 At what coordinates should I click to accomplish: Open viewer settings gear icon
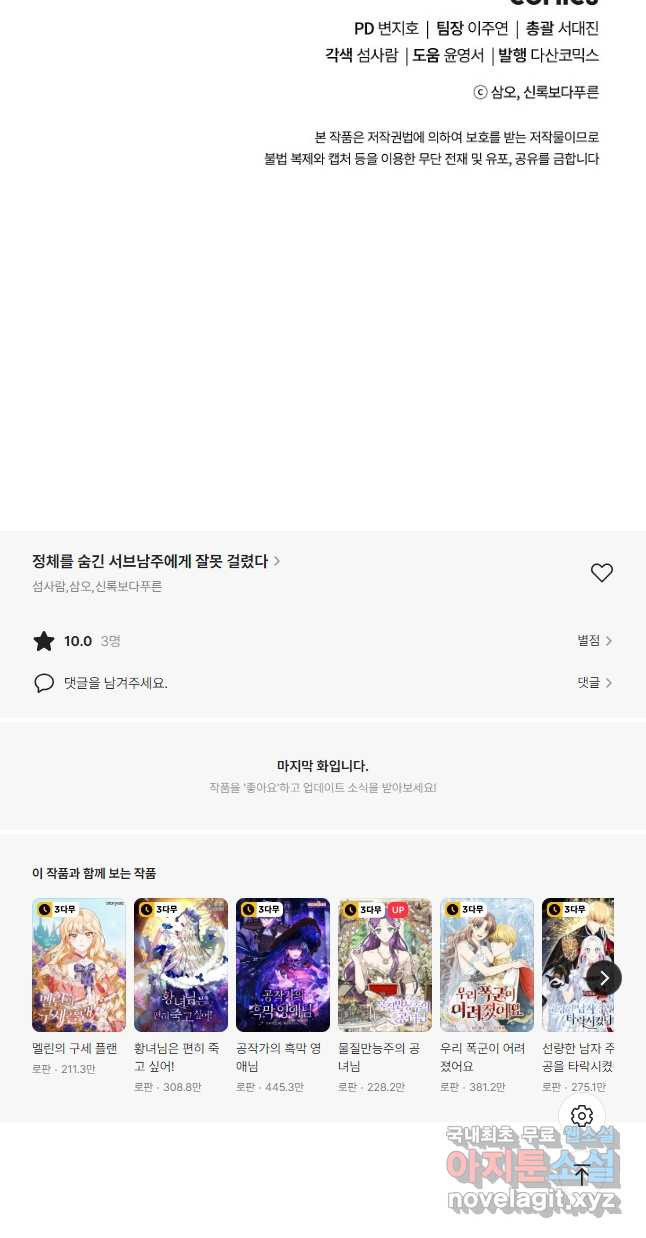tap(582, 1116)
